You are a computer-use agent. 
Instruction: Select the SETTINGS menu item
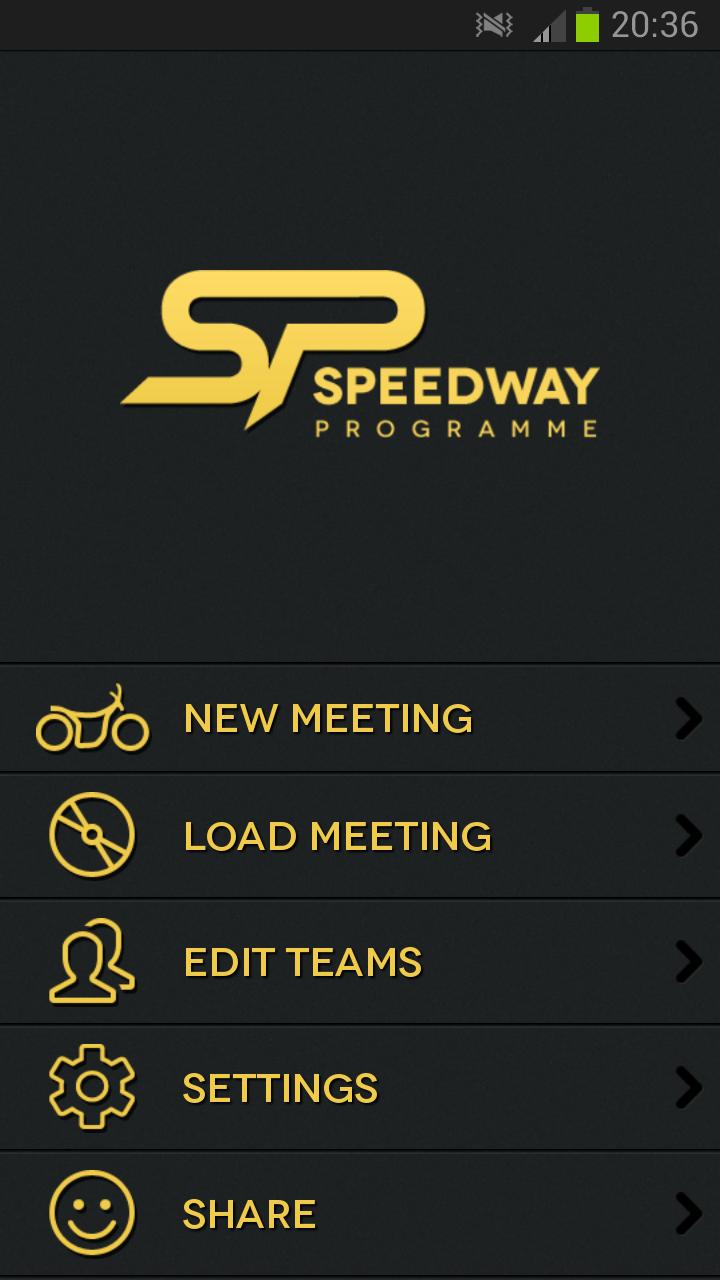tap(280, 1087)
